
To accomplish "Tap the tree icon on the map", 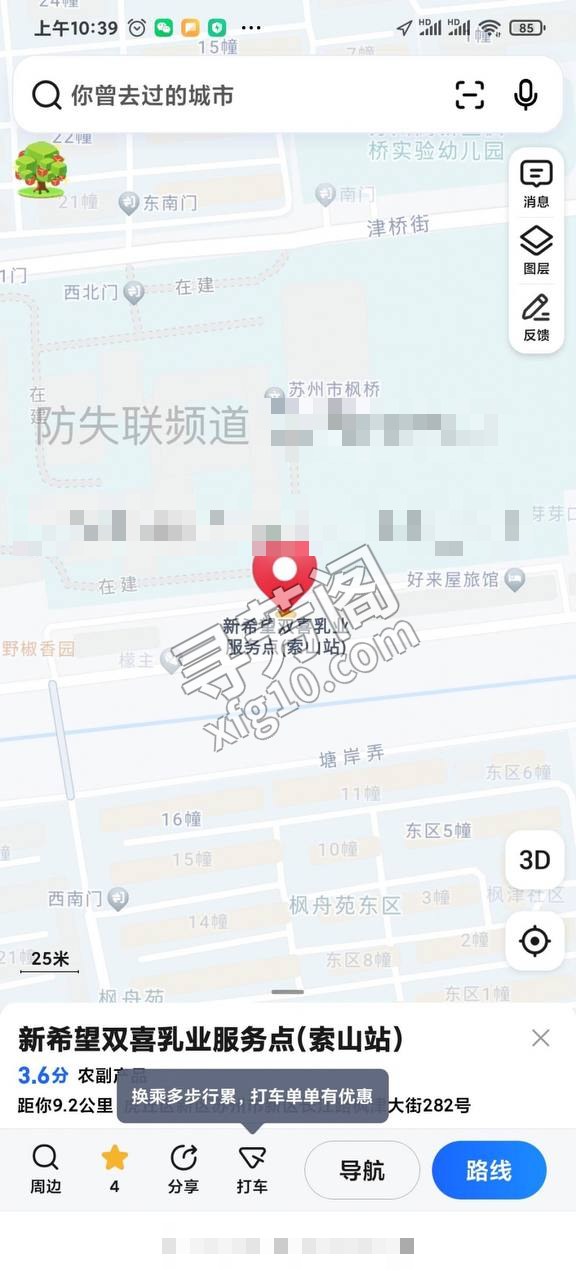I will 40,168.
